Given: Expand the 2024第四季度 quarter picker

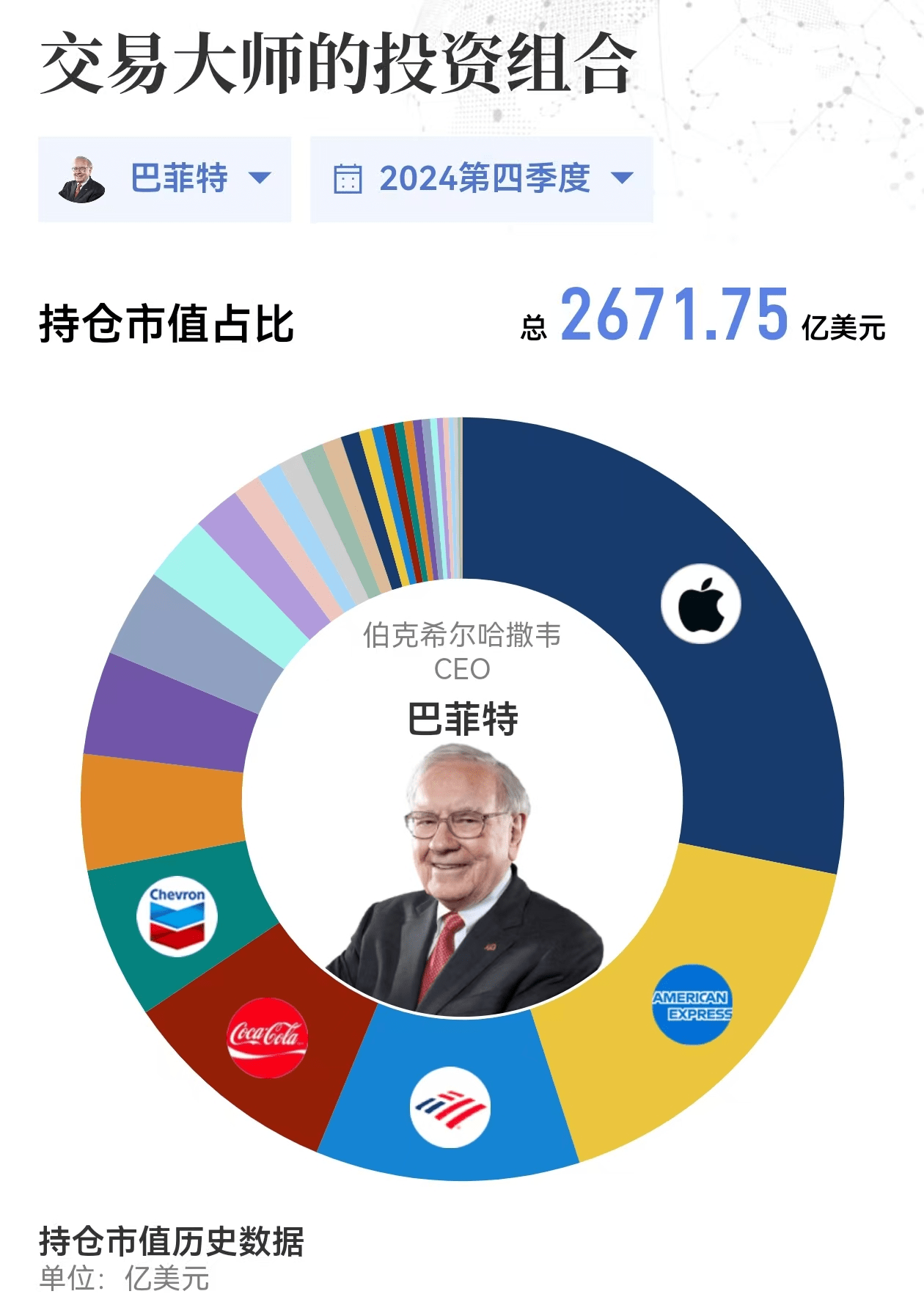Looking at the screenshot, I should point(482,178).
